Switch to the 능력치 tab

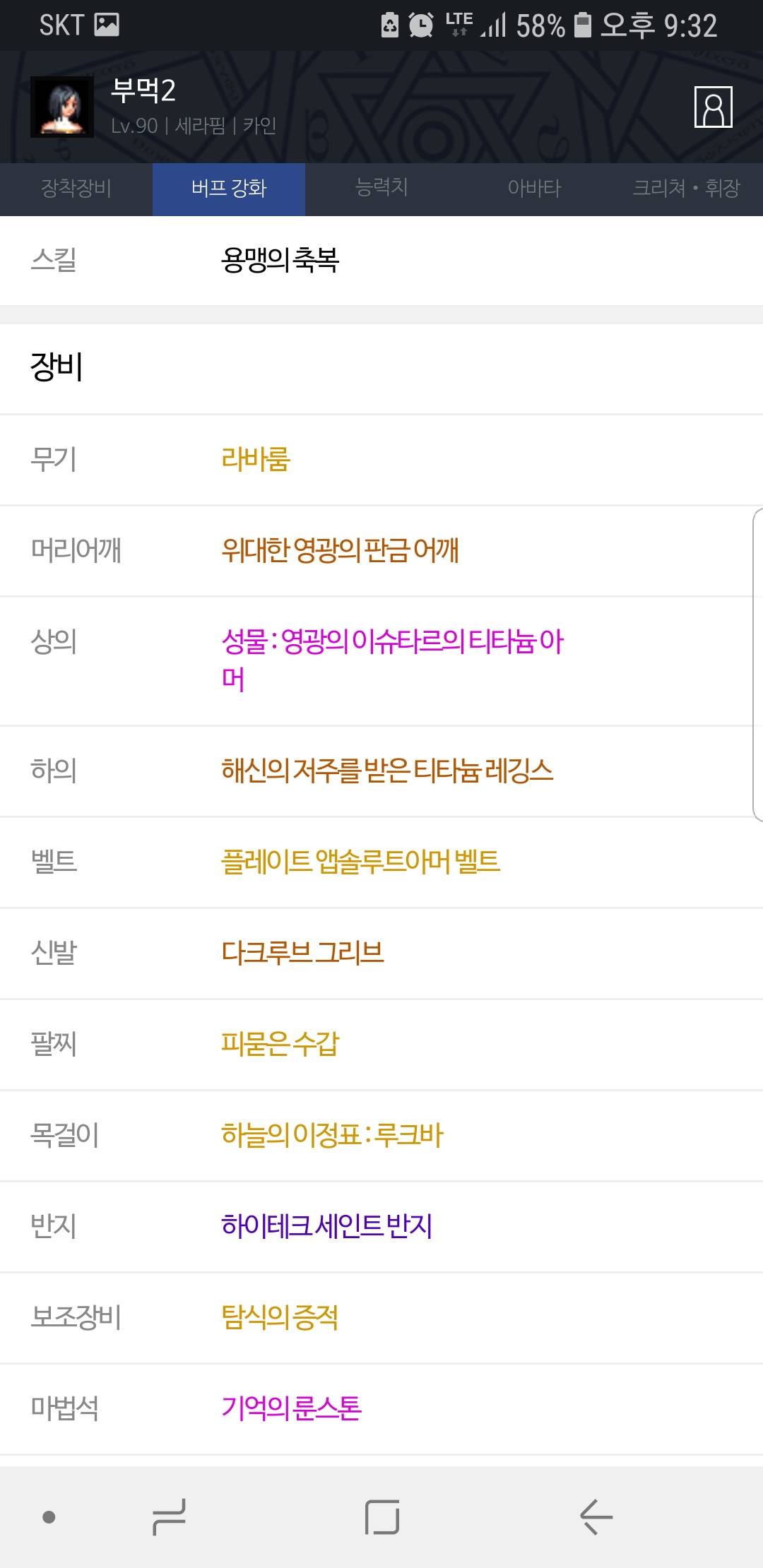381,189
